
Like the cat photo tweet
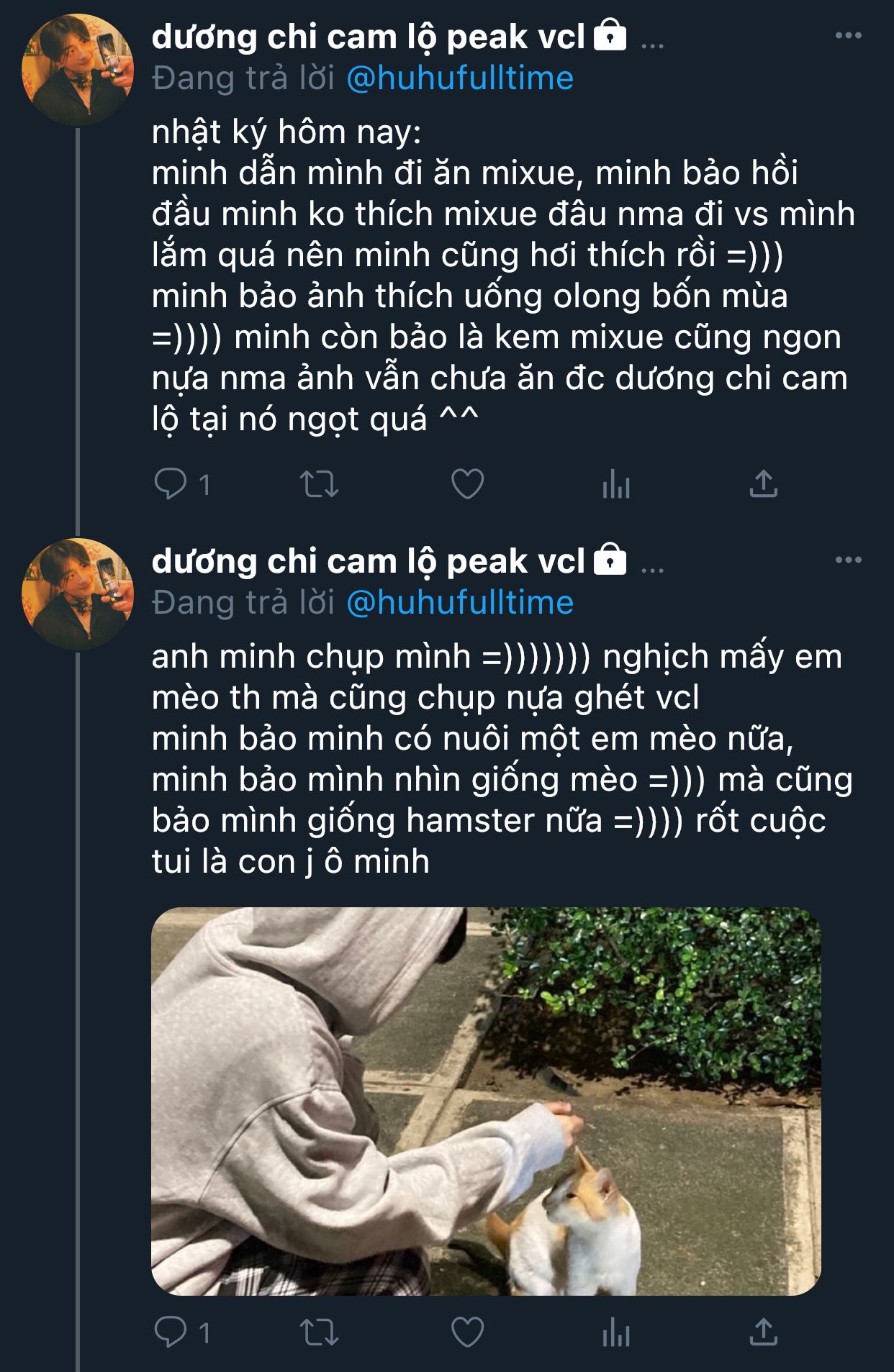click(467, 1332)
